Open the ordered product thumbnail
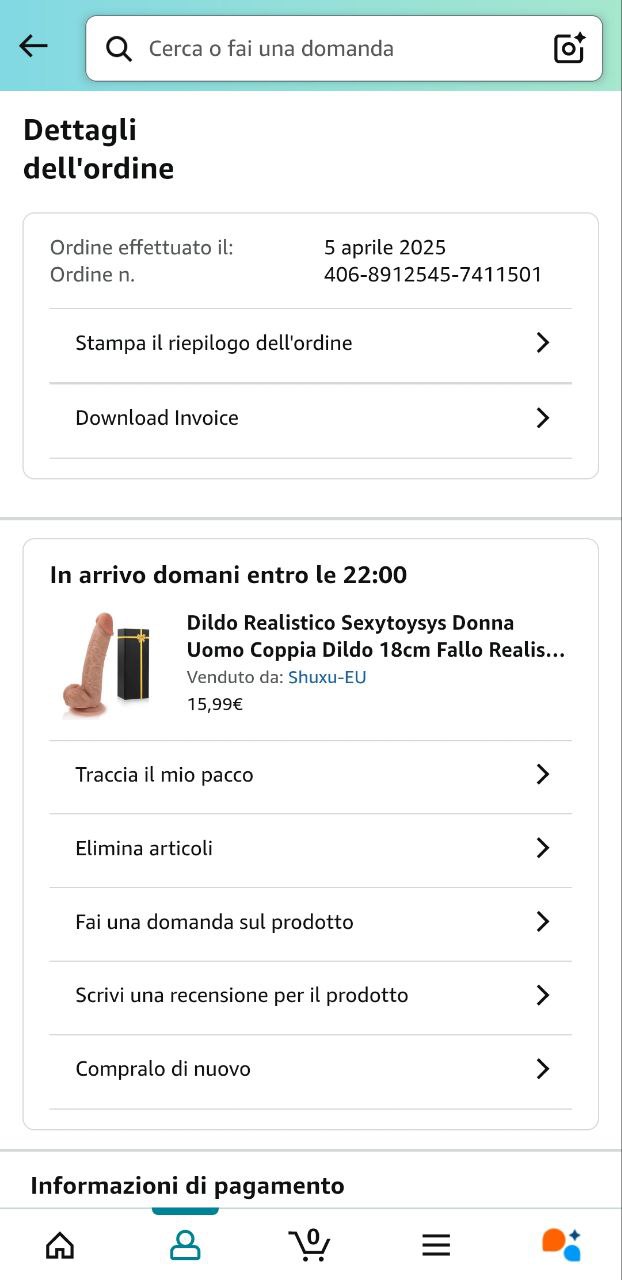622x1280 pixels. click(x=106, y=663)
